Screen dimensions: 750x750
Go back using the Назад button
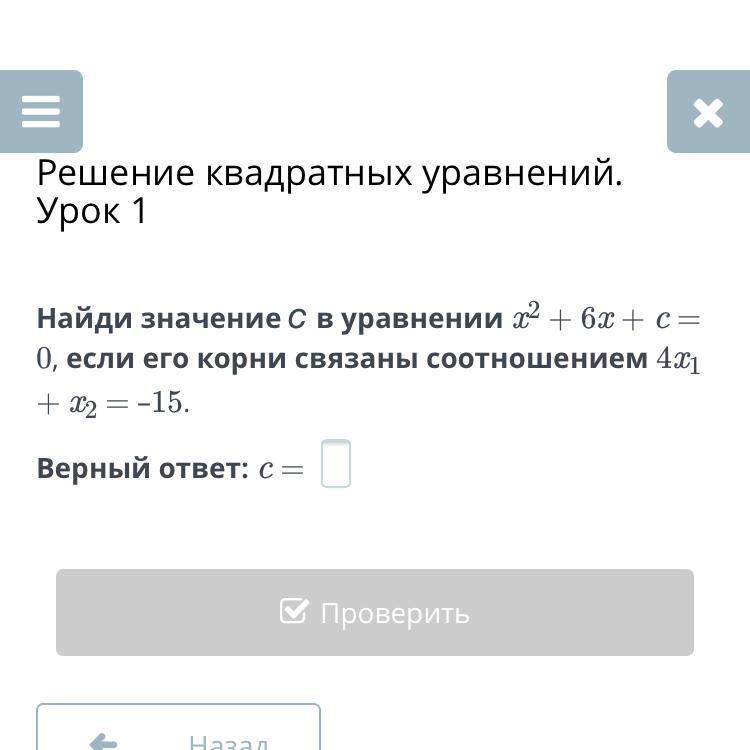tap(178, 731)
